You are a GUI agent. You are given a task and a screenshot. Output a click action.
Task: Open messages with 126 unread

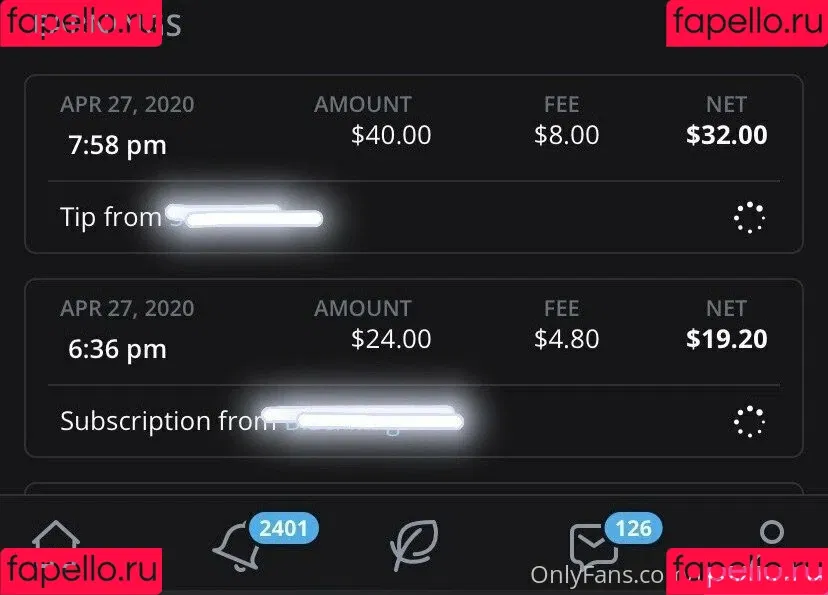[x=593, y=545]
